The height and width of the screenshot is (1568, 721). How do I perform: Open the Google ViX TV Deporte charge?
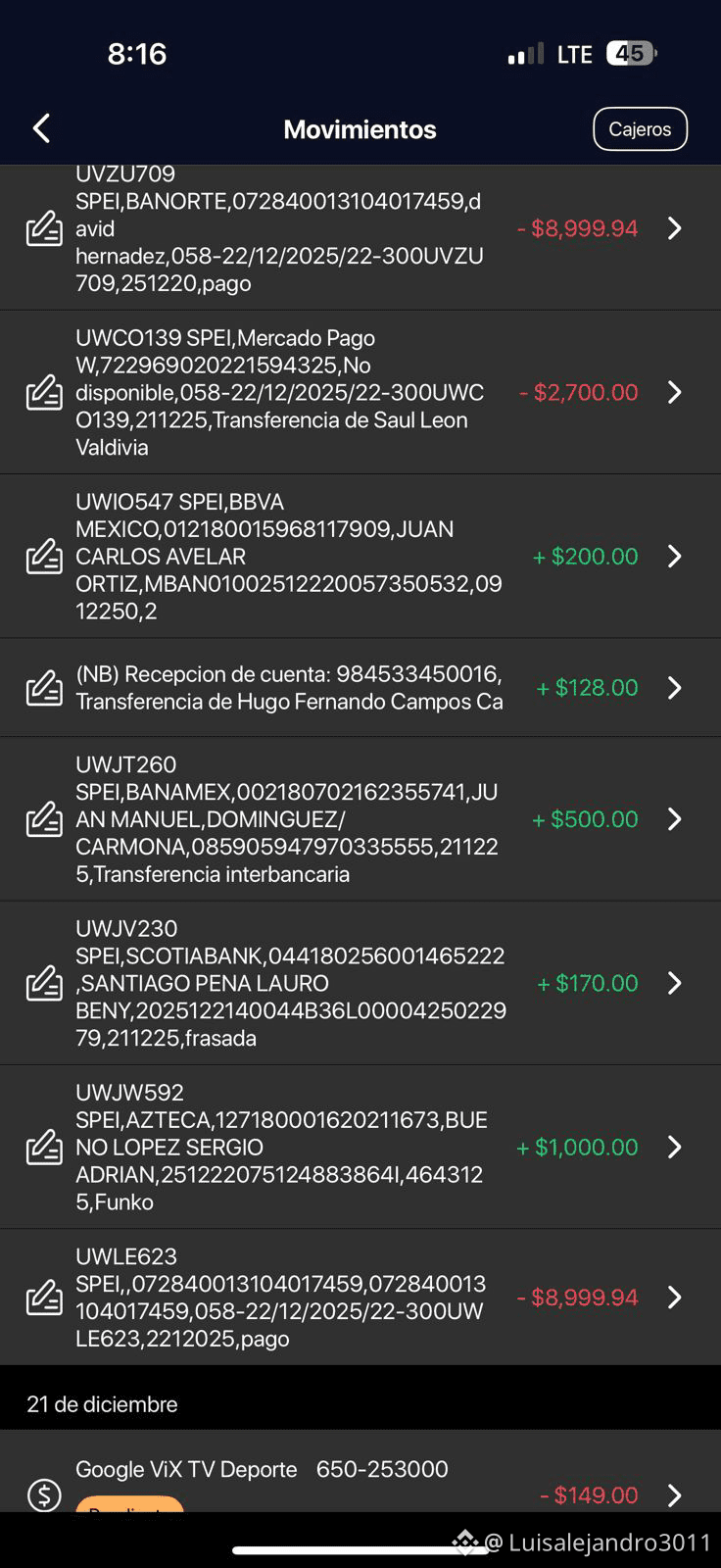click(360, 1480)
